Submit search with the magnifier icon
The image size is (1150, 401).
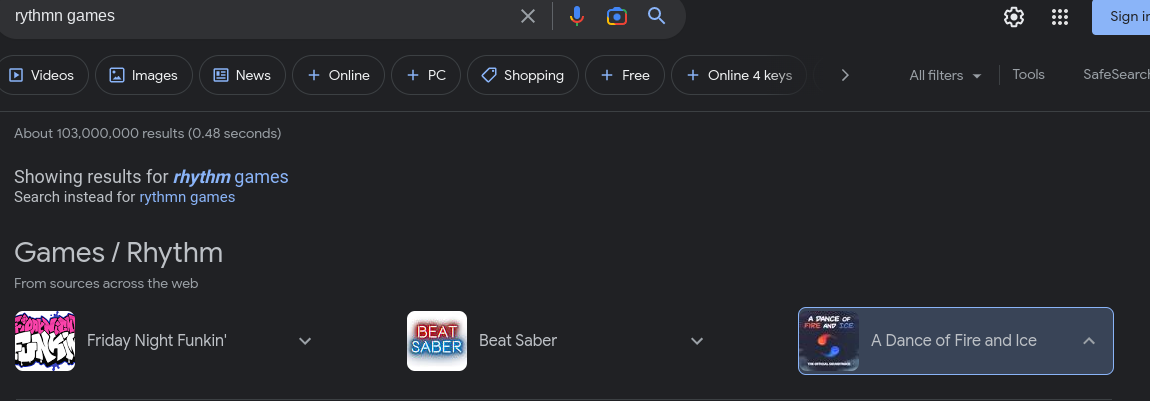[x=656, y=16]
